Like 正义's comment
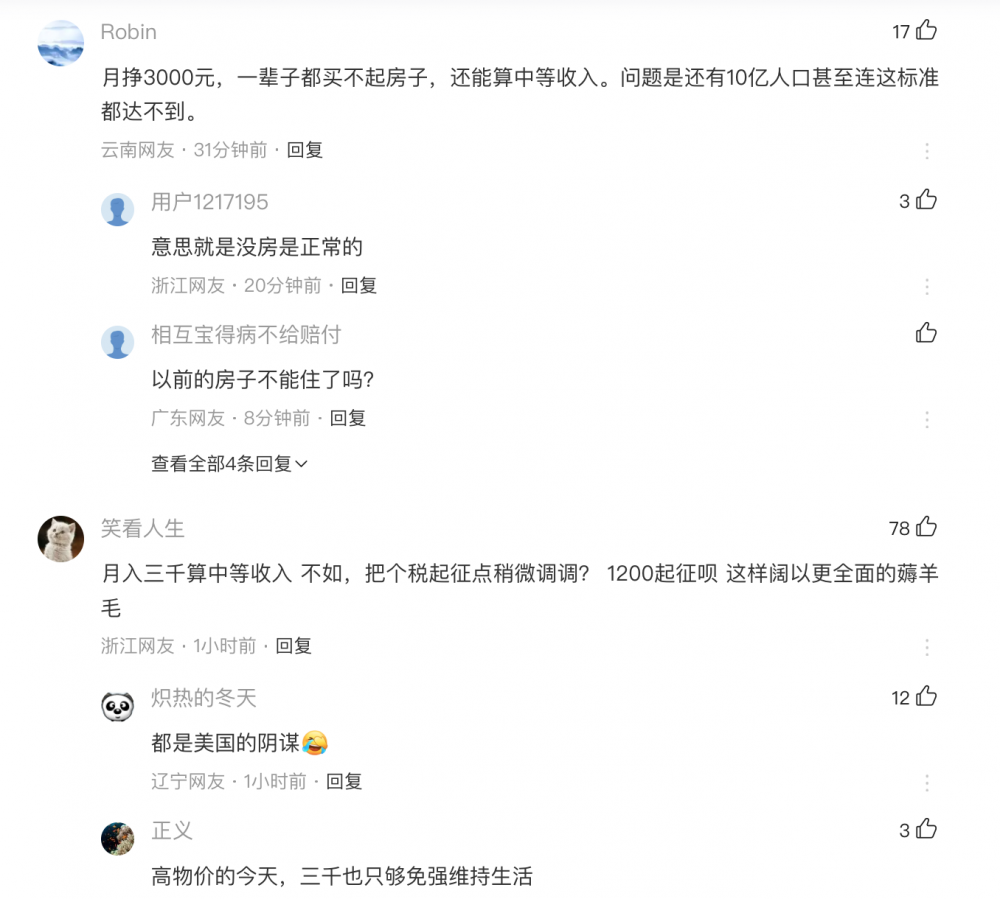1000x899 pixels. [926, 829]
